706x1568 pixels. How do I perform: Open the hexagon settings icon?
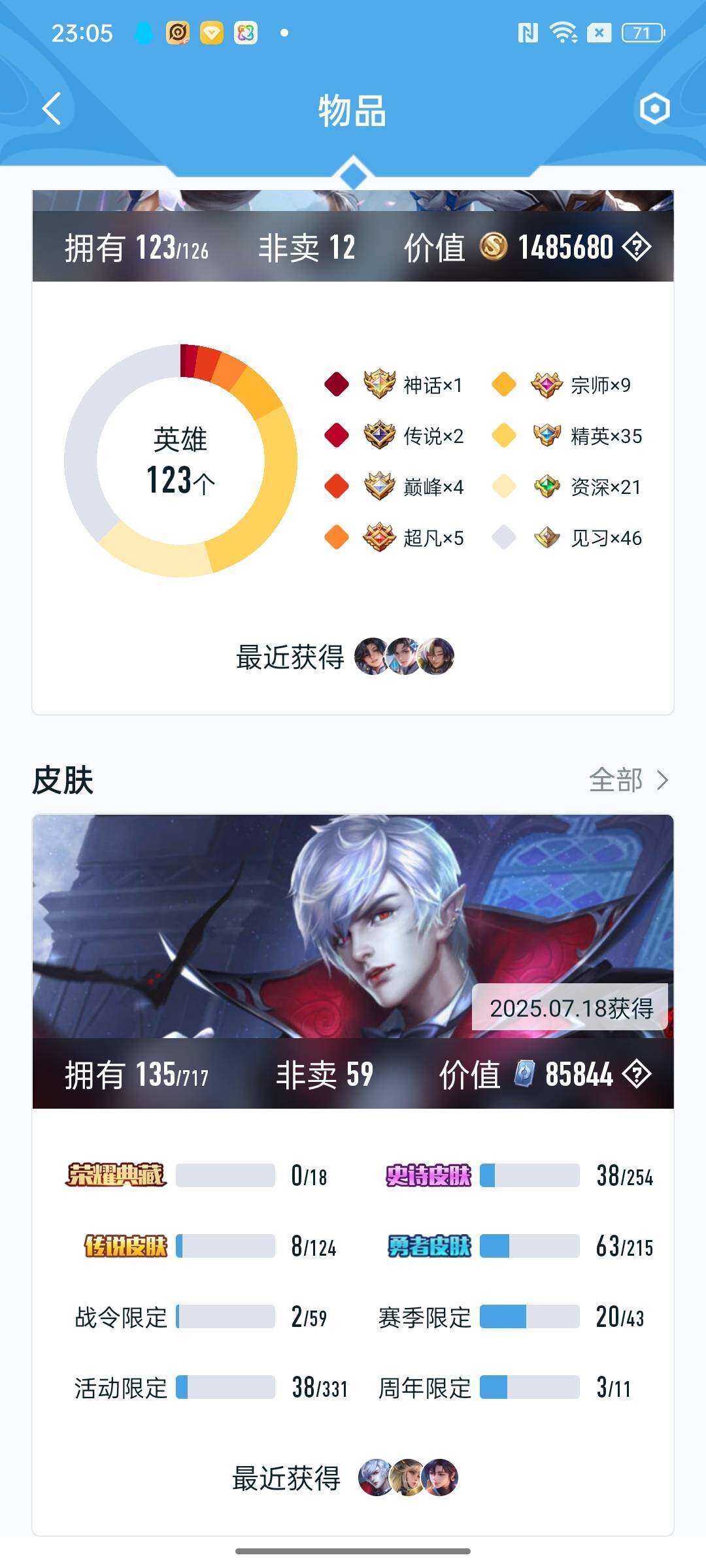point(654,108)
